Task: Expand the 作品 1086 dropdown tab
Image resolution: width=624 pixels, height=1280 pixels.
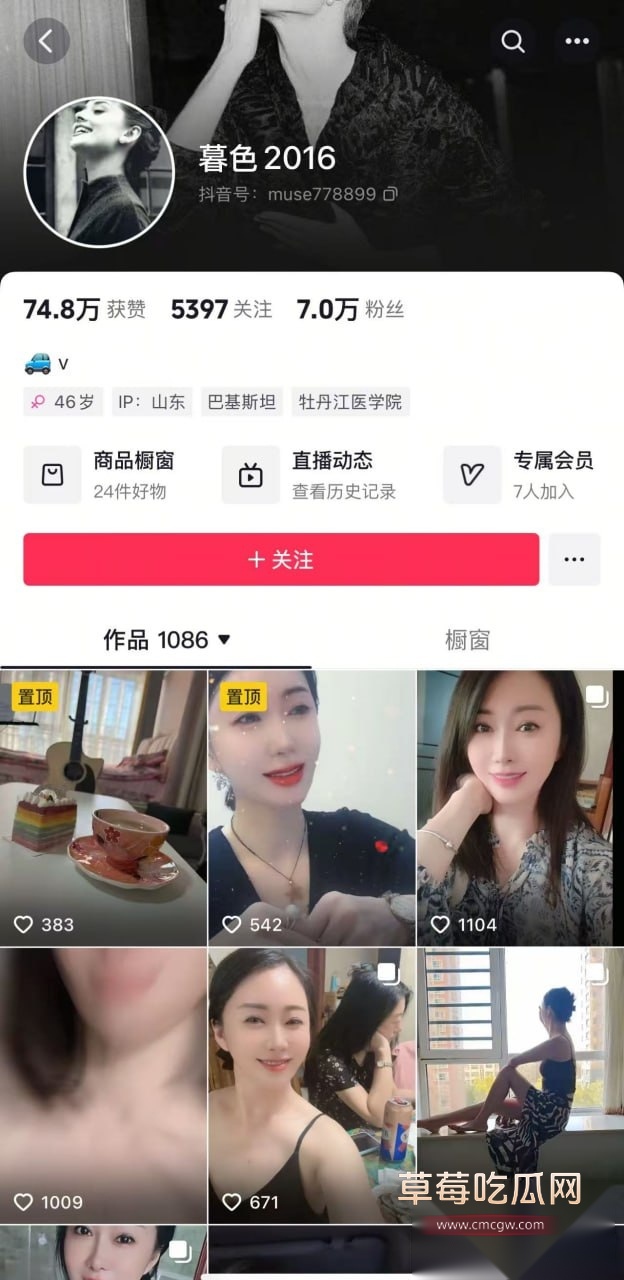Action: (167, 640)
